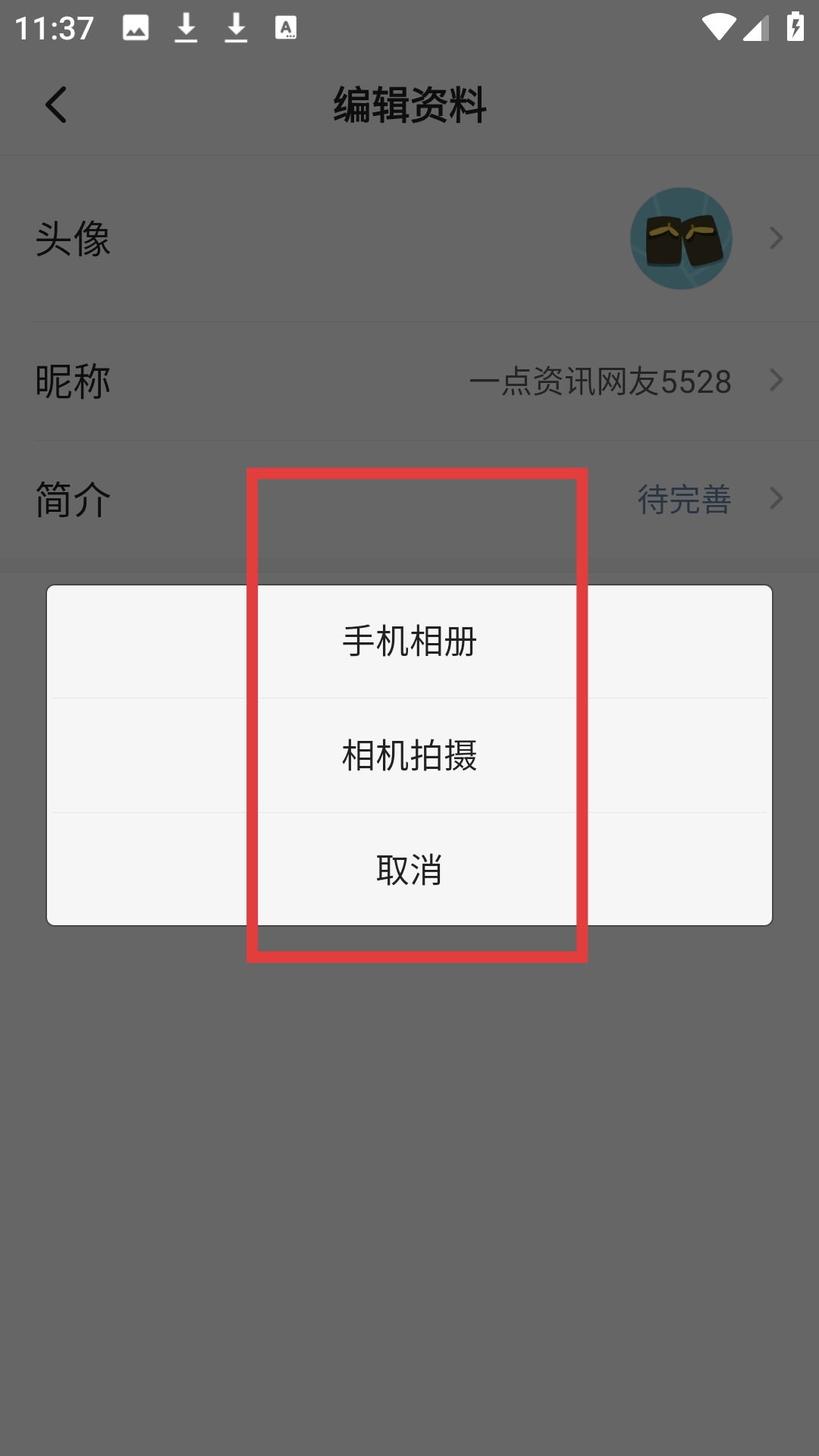Dismiss the dialog with 取消

tap(409, 869)
